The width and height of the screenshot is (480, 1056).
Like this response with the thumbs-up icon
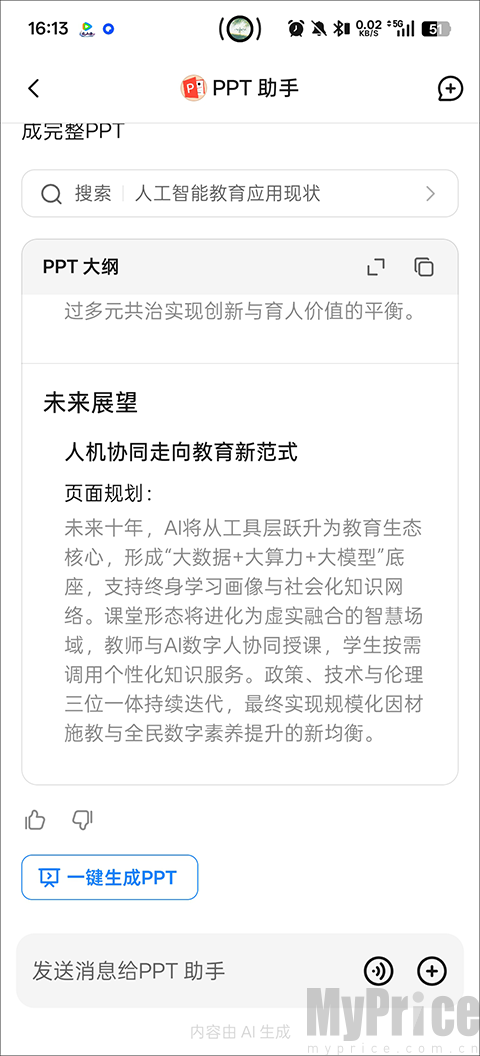pos(35,820)
